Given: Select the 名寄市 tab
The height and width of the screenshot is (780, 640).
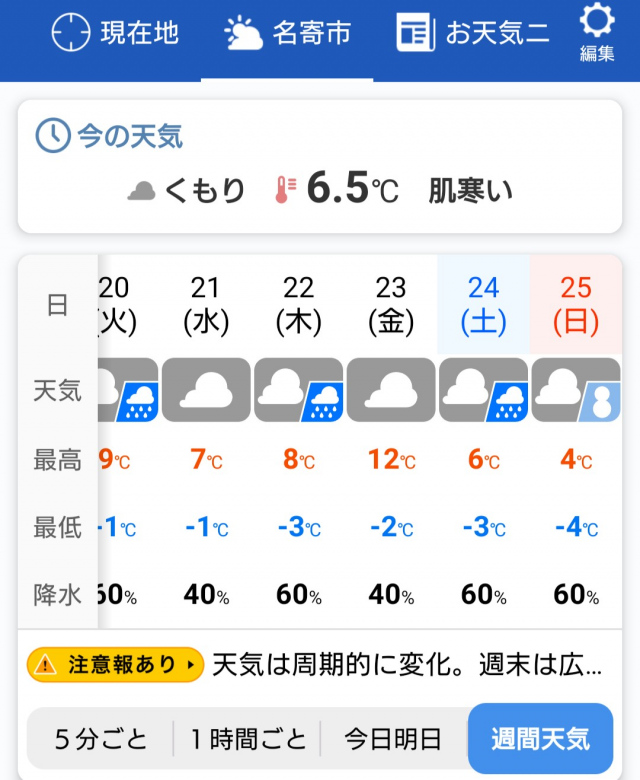Looking at the screenshot, I should point(288,34).
